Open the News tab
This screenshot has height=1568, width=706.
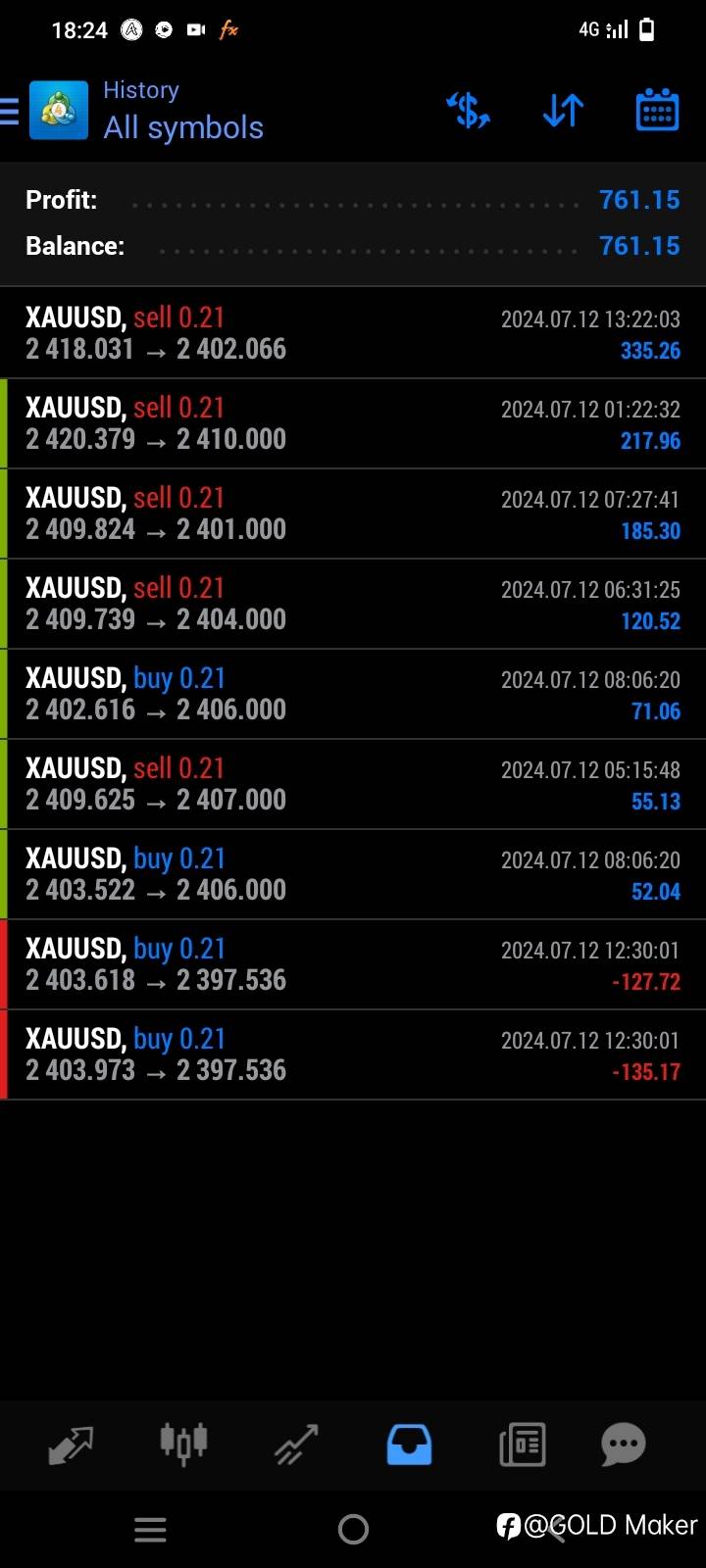click(522, 1445)
